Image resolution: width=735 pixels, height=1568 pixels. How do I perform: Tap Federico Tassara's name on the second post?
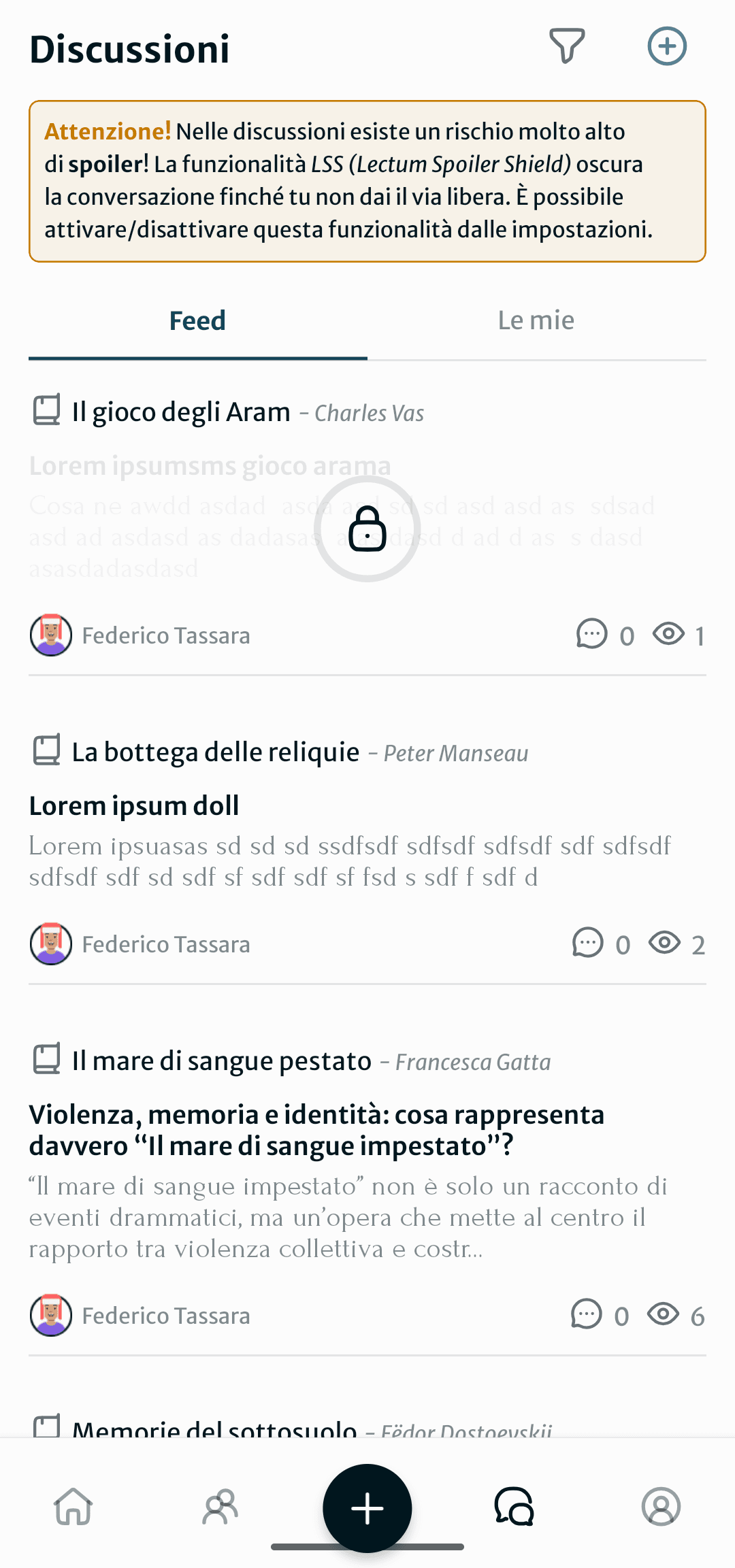tap(166, 944)
